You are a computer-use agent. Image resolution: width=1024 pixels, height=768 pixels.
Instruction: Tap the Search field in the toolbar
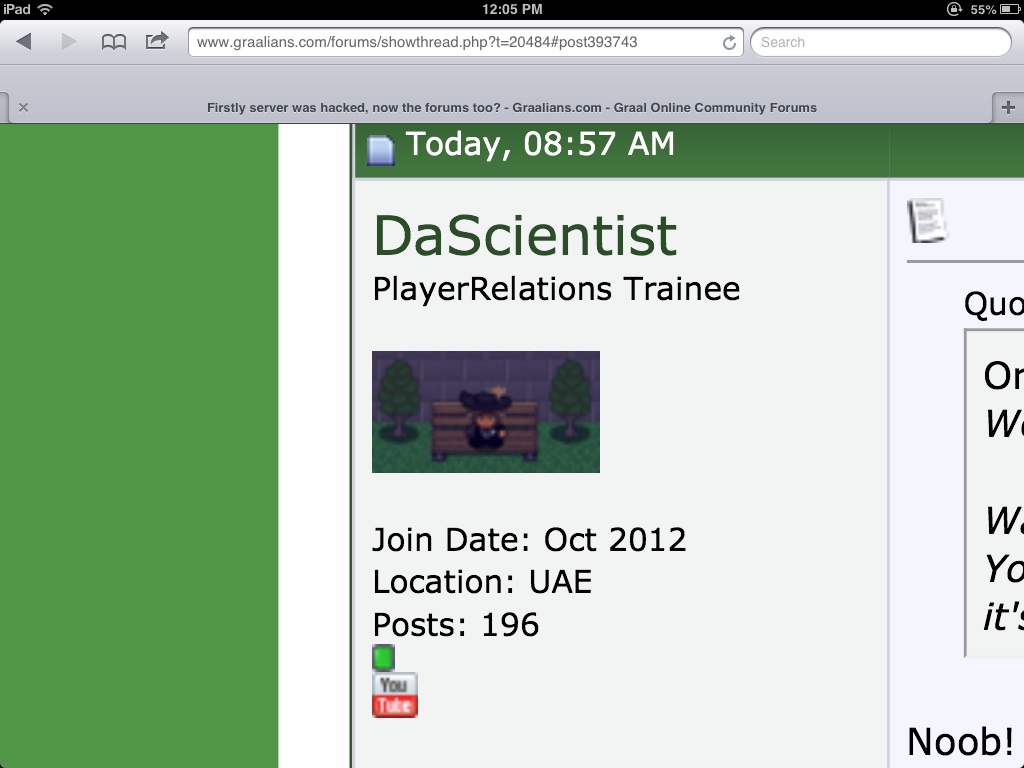click(880, 42)
